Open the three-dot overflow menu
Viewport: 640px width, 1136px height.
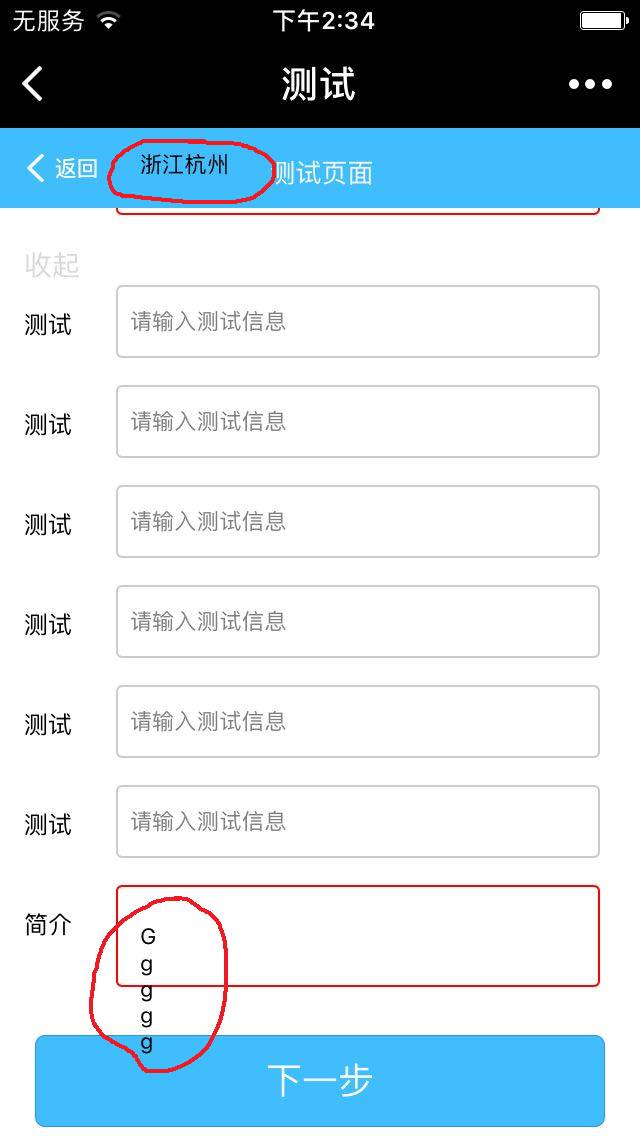[590, 84]
